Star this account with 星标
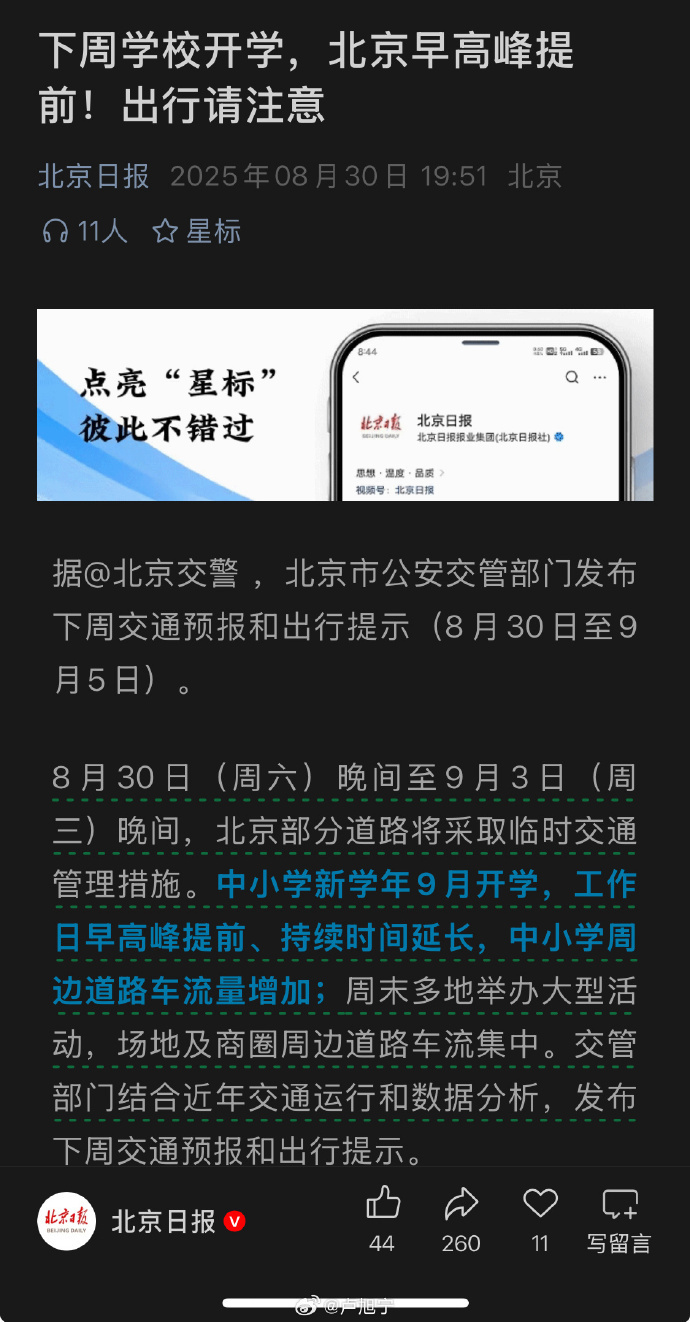Image resolution: width=690 pixels, height=1322 pixels. click(x=197, y=231)
